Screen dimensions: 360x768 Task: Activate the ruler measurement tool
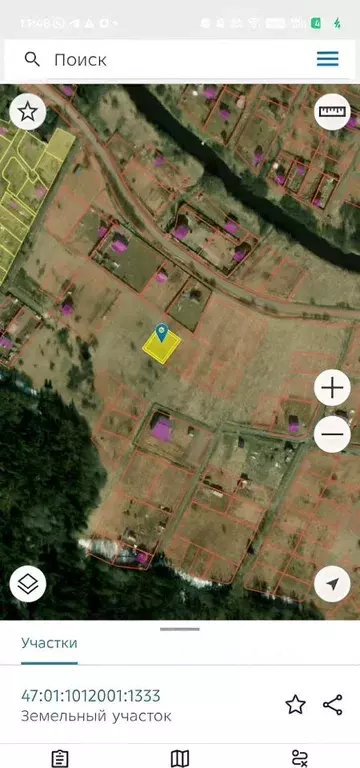tap(332, 112)
